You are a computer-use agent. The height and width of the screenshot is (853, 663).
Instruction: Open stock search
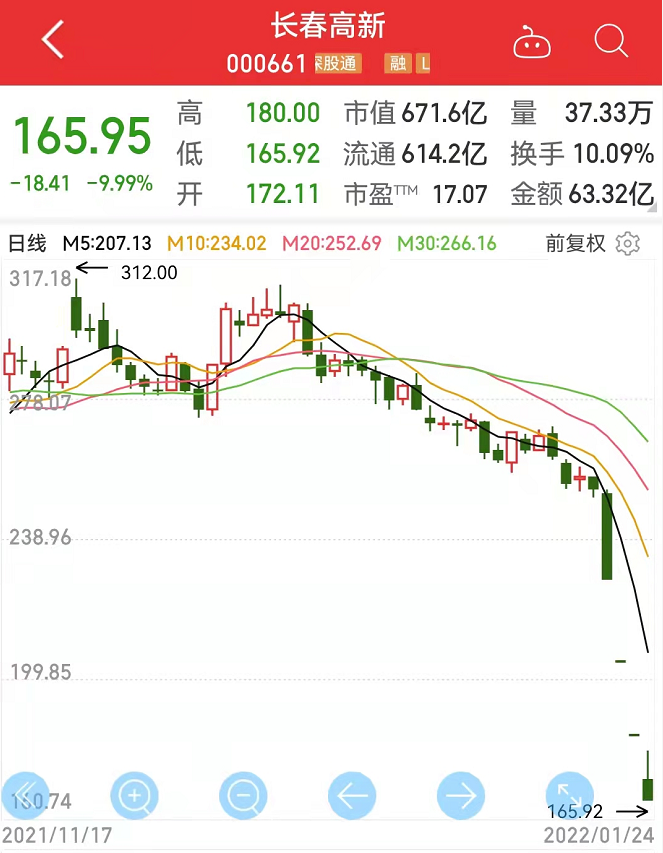(611, 42)
